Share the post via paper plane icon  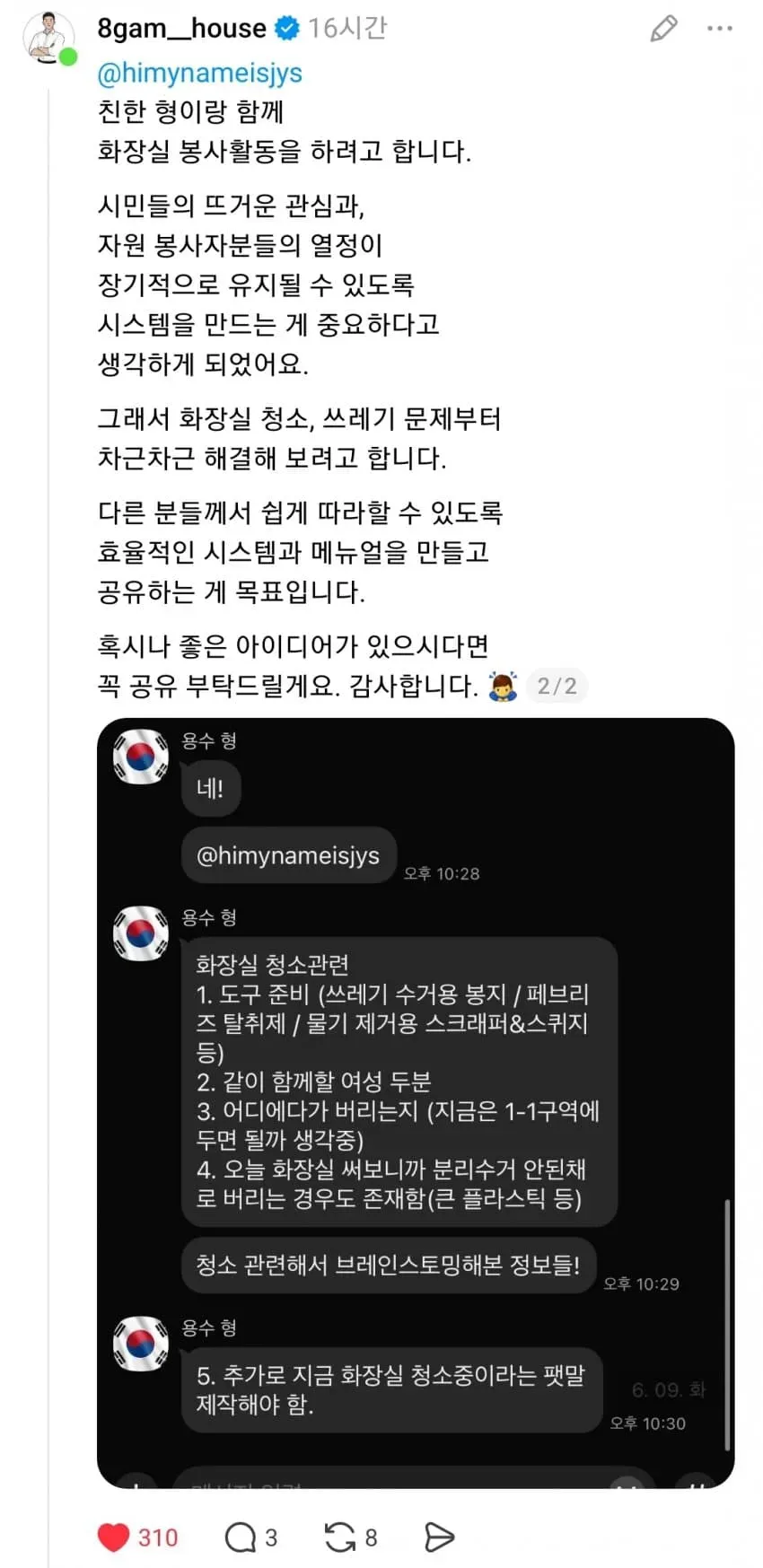[x=439, y=1537]
